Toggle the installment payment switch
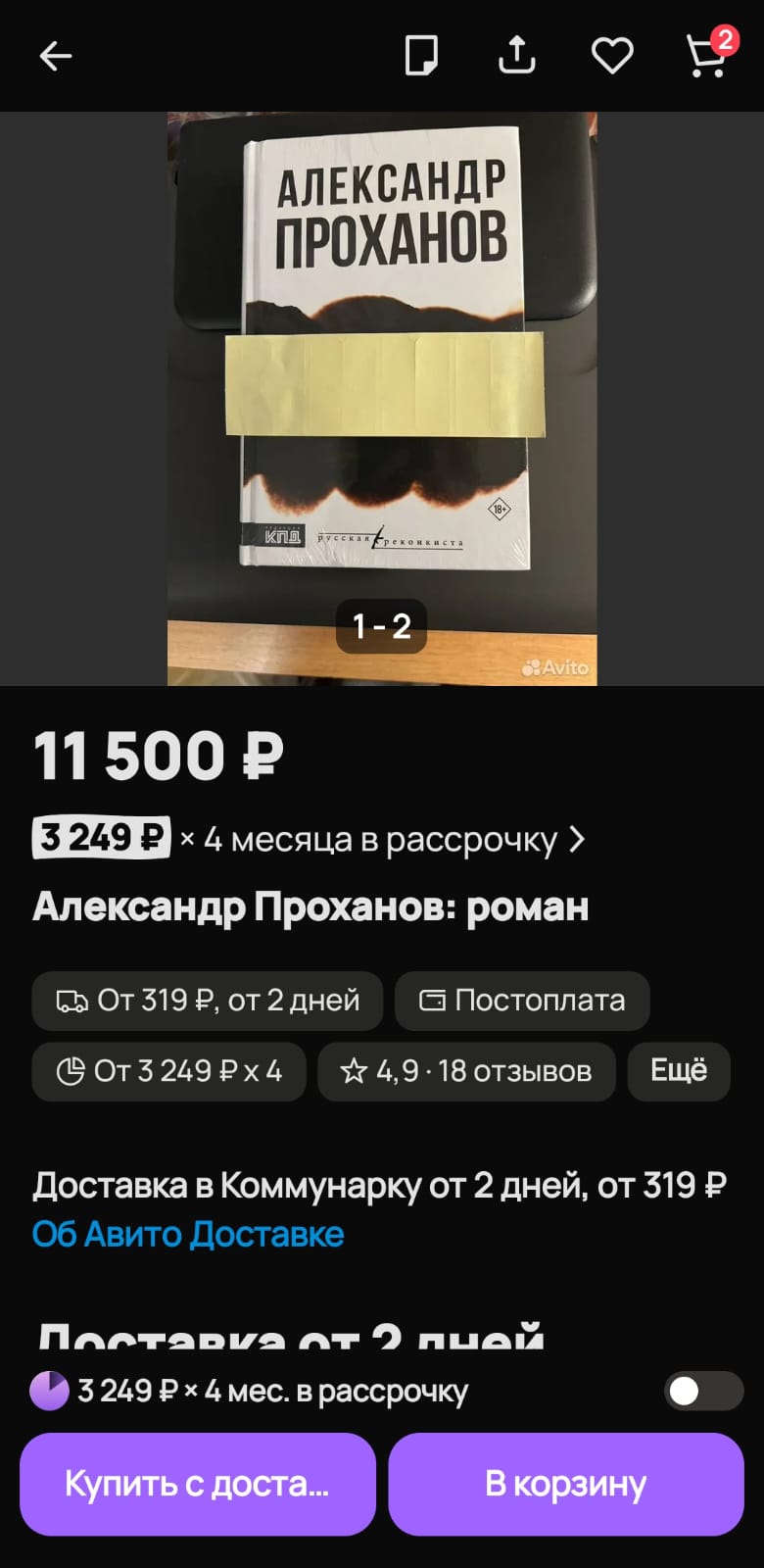The height and width of the screenshot is (1568, 764). pos(703,1391)
